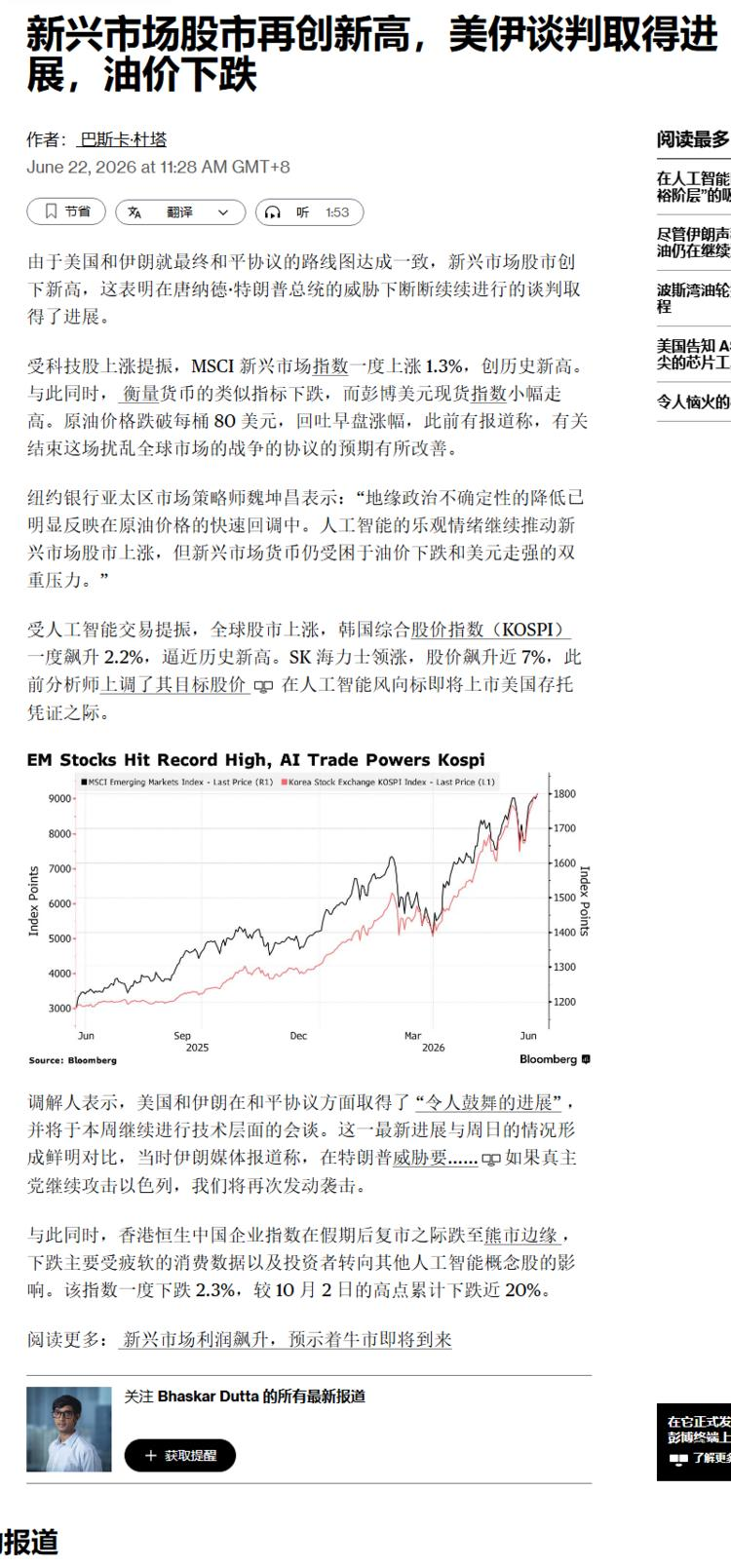The width and height of the screenshot is (731, 1568).
Task: Tap 获取提醒 to follow Bhaskar Dutta
Action: click(x=180, y=1455)
